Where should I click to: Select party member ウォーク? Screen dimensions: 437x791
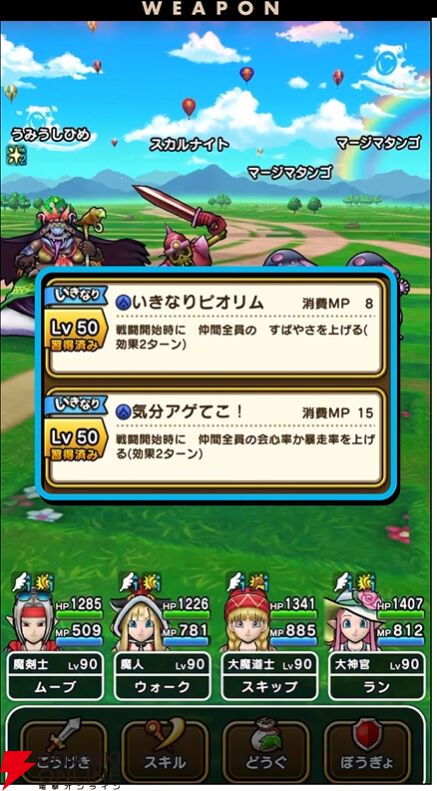click(x=163, y=676)
